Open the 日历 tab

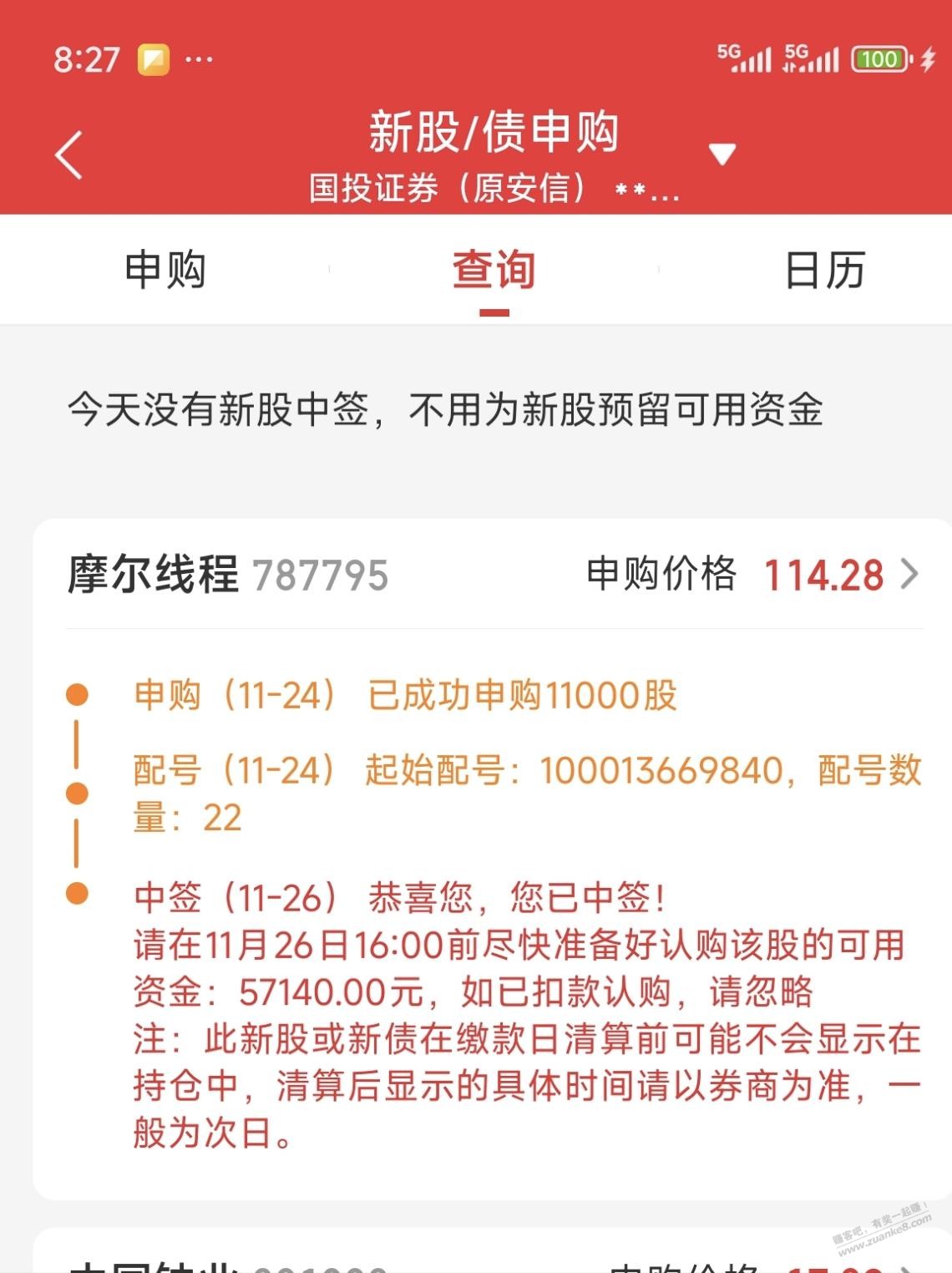(x=824, y=270)
